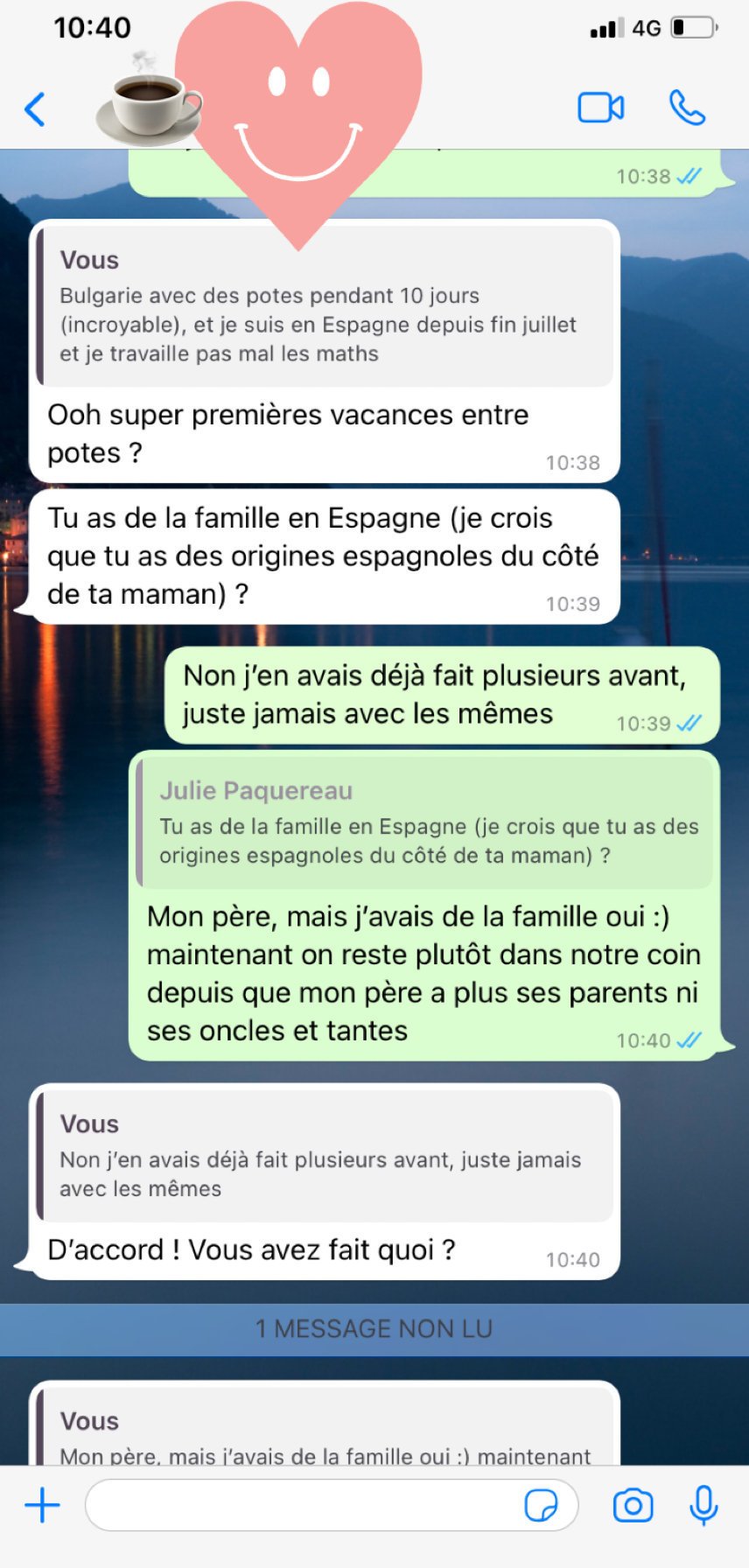
Task: Tap the microphone for a voice message
Action: click(x=703, y=1505)
